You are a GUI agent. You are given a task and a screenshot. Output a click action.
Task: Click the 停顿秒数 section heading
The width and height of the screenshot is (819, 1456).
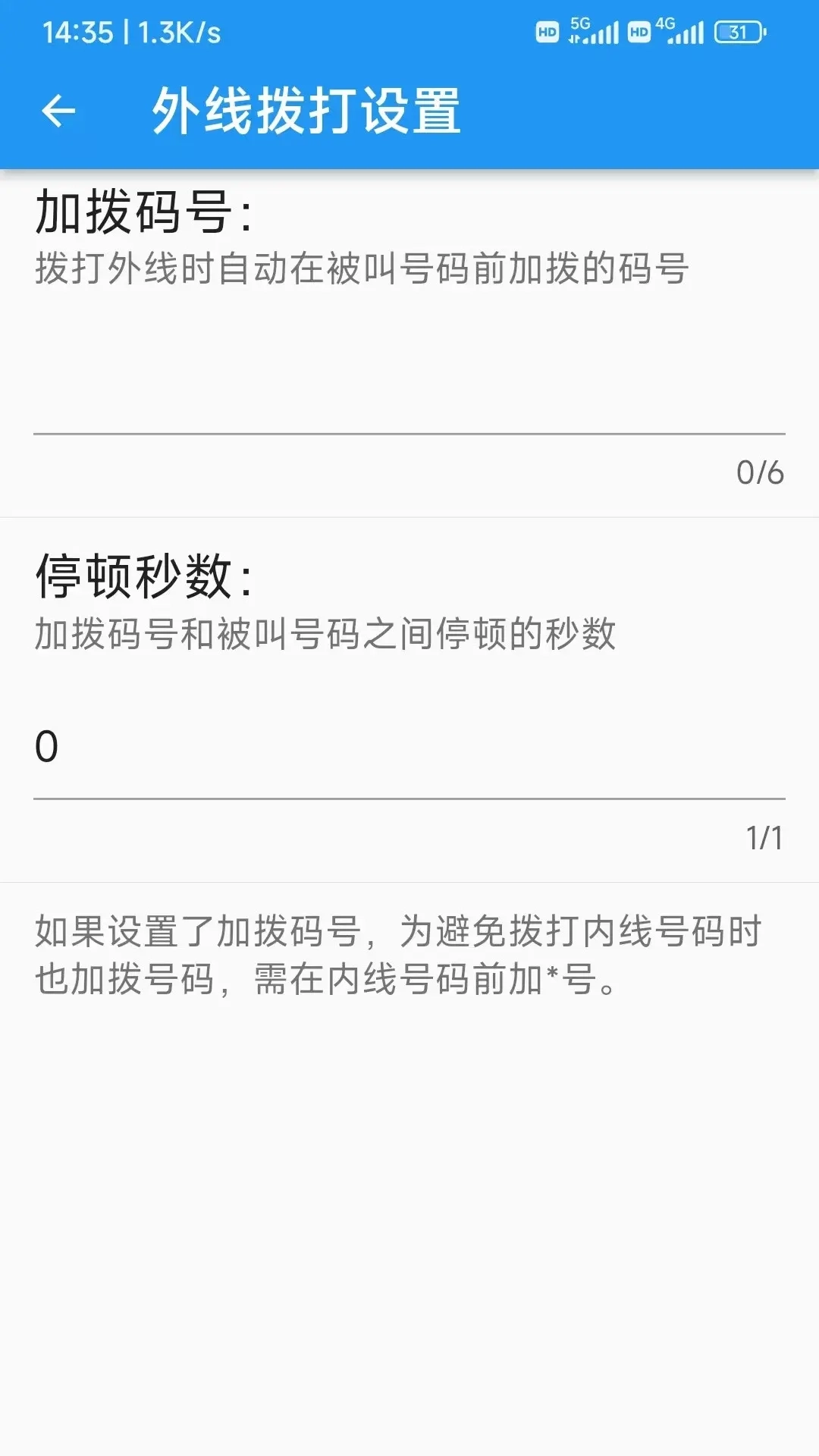point(144,578)
